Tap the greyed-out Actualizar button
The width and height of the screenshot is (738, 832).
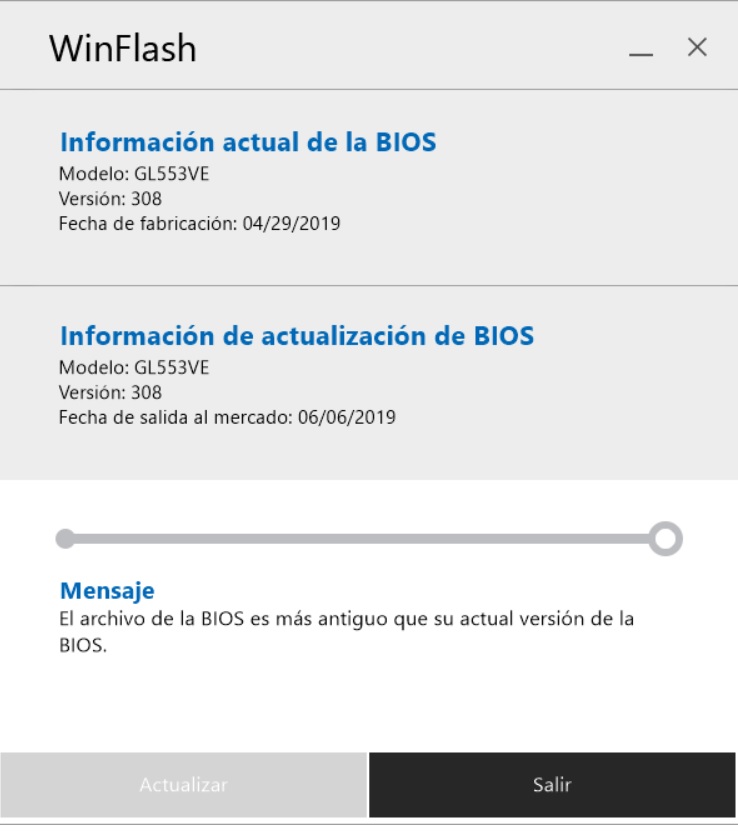coord(184,785)
